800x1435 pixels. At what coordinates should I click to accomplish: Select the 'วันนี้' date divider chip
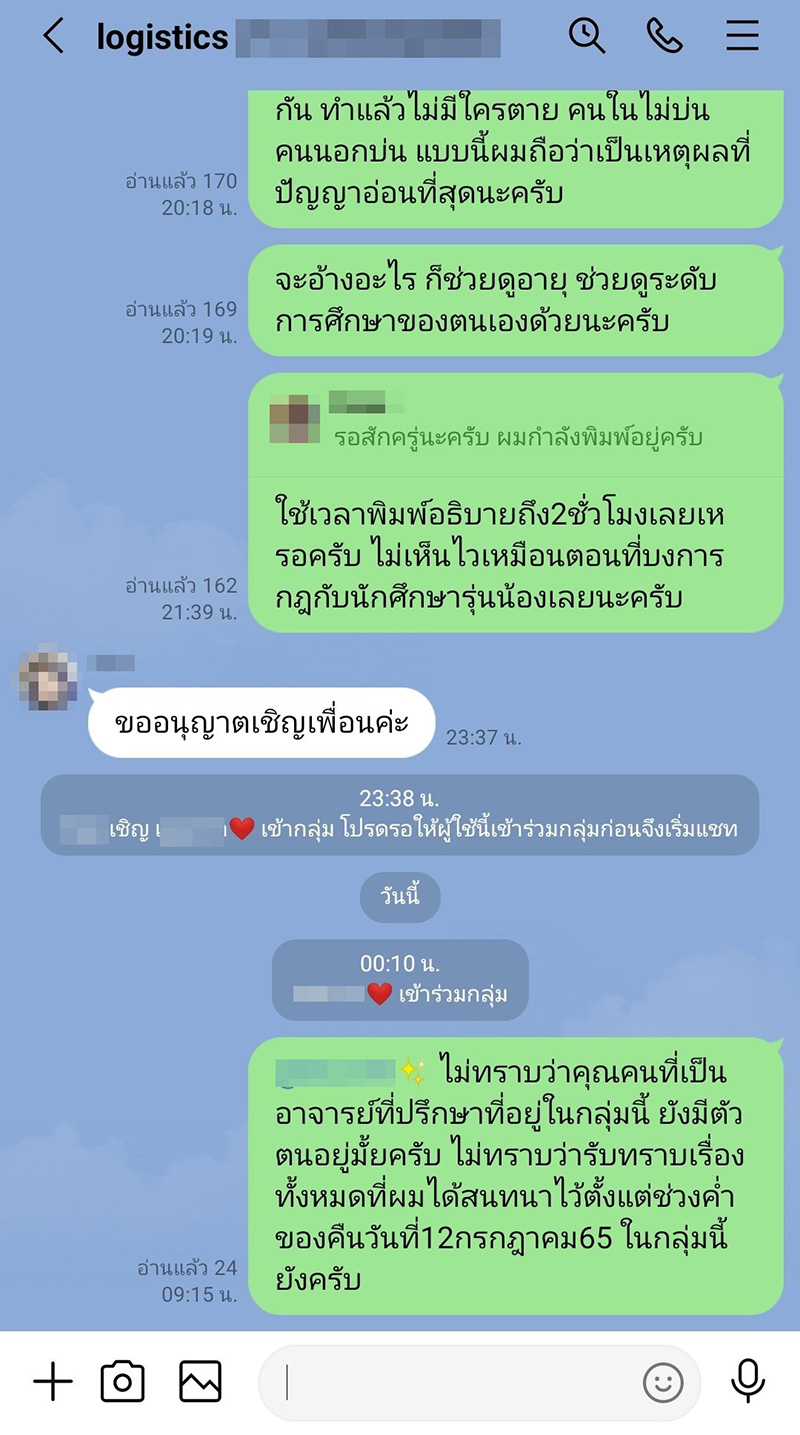[x=400, y=897]
